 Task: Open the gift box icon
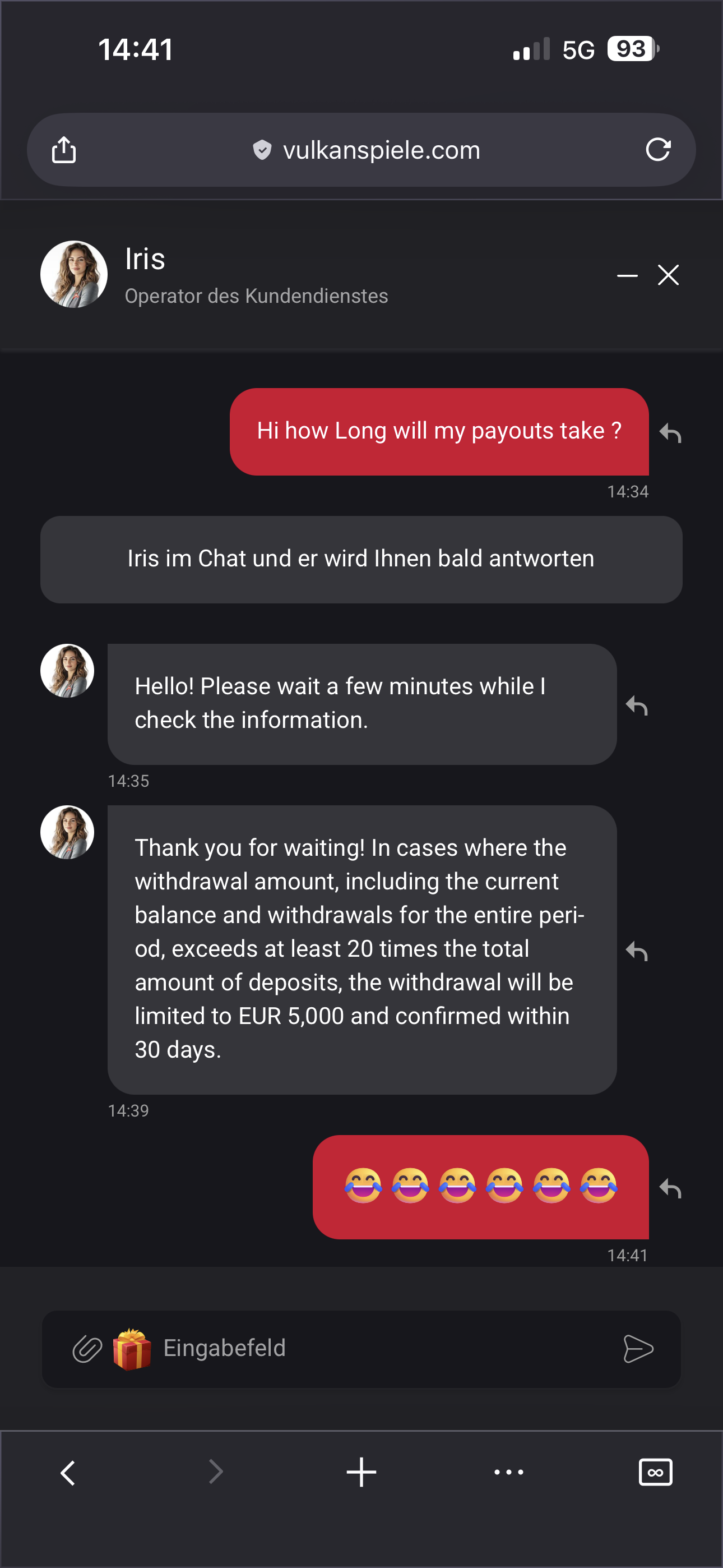(132, 1349)
